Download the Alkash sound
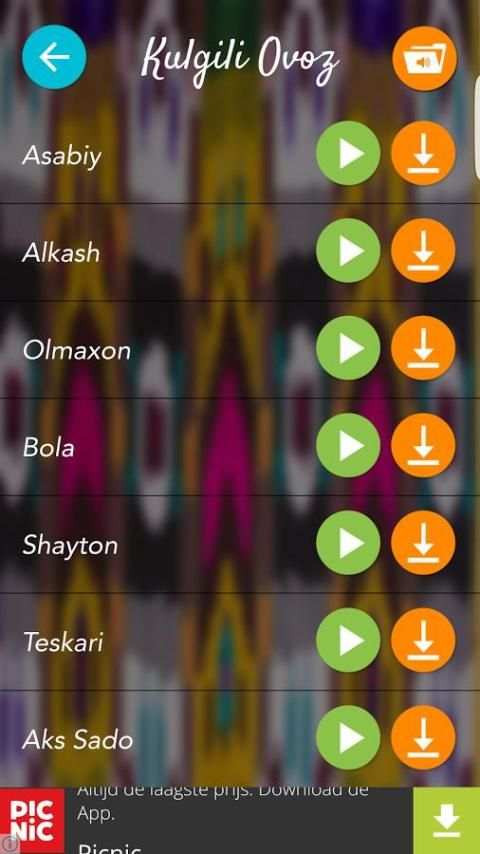The height and width of the screenshot is (854, 480). pyautogui.click(x=423, y=251)
